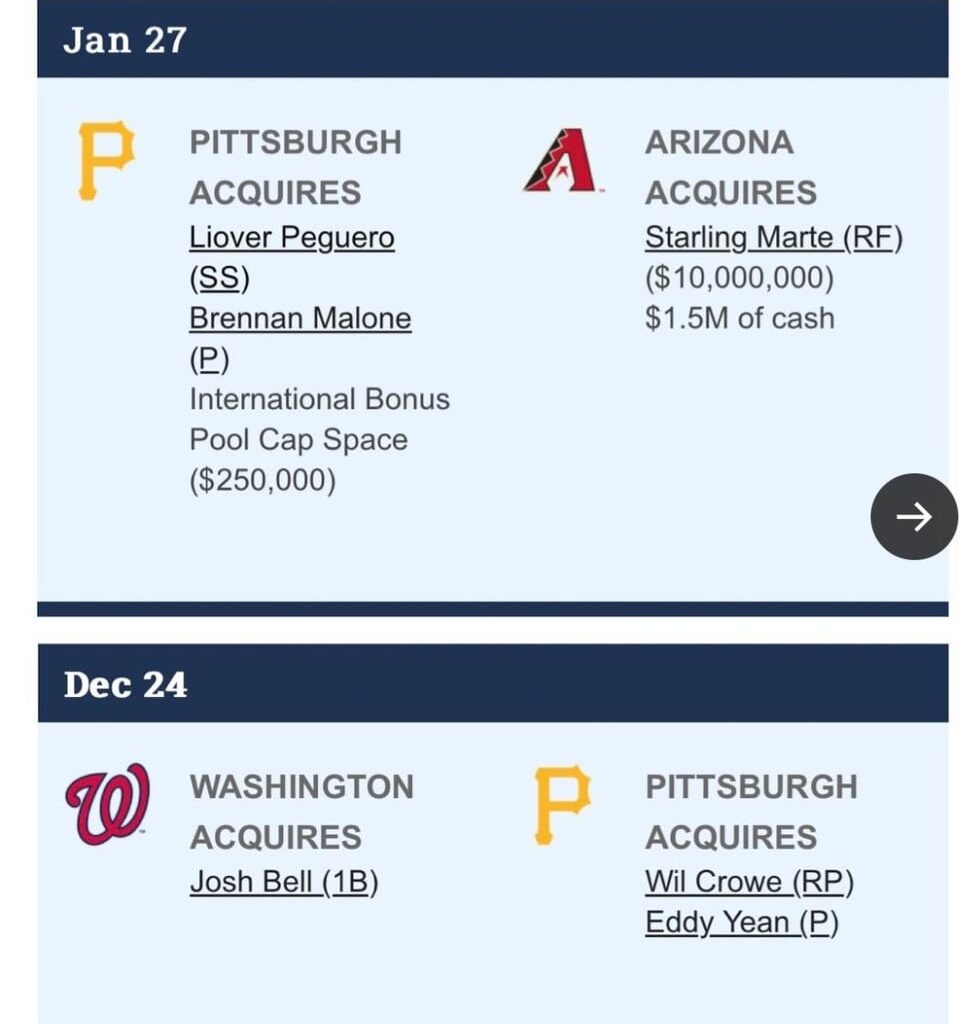View Brennan Malone's details
This screenshot has width=960, height=1024.
point(300,318)
